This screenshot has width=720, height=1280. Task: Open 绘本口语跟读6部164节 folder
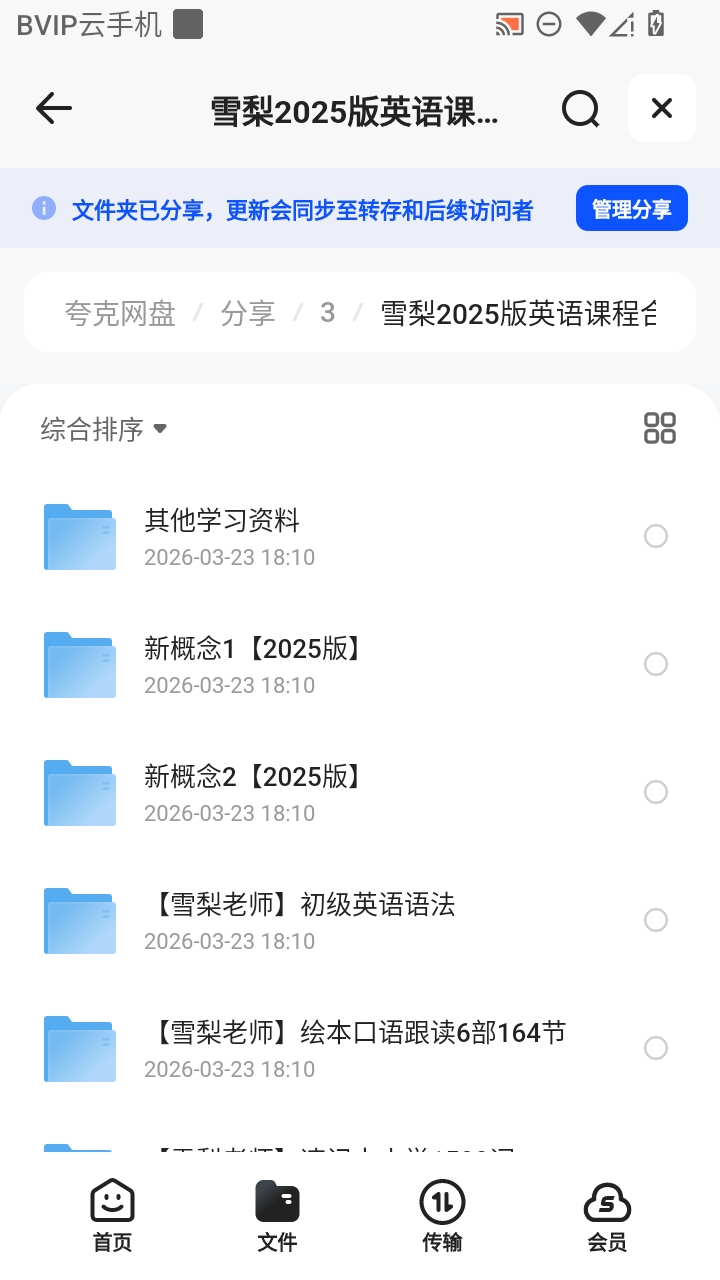tap(360, 1049)
